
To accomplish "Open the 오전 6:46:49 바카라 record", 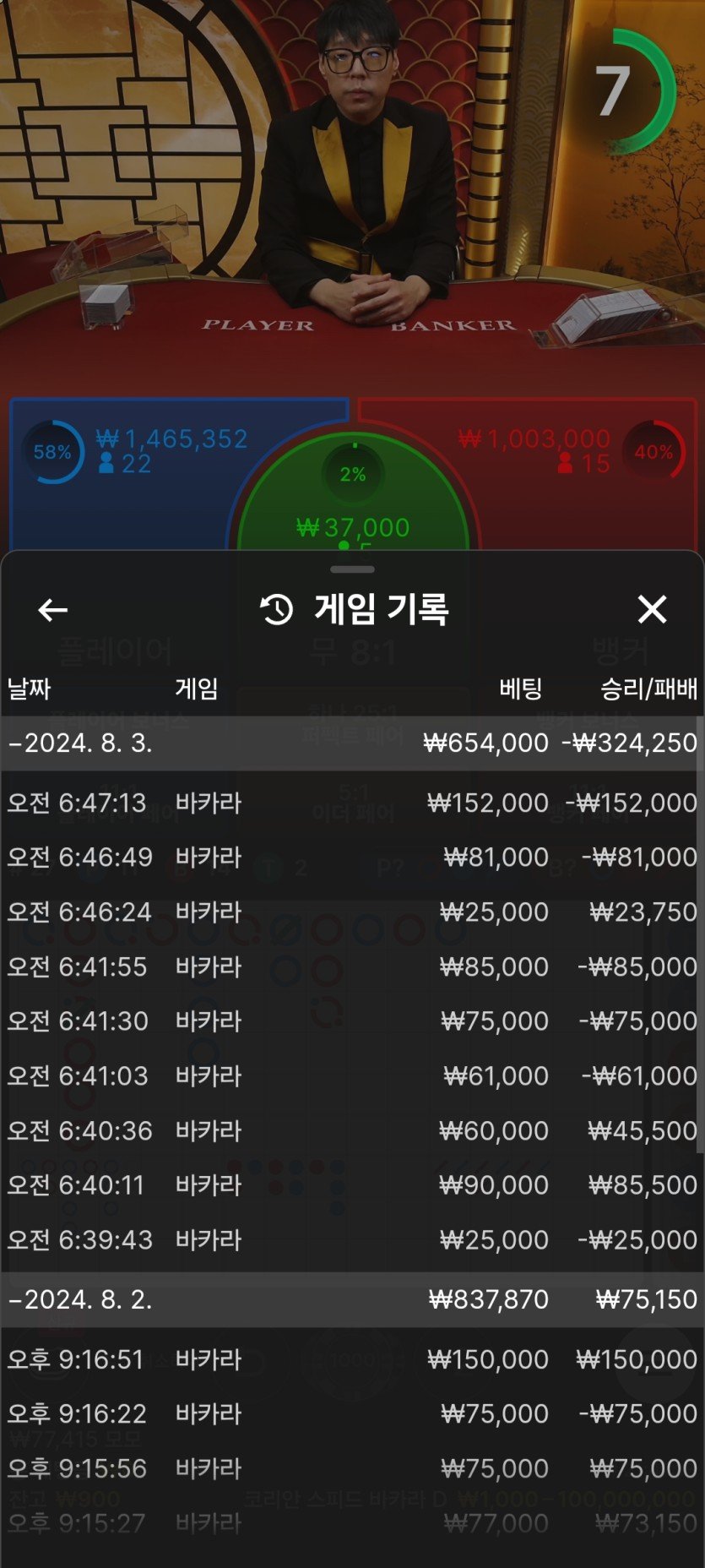I will [351, 857].
